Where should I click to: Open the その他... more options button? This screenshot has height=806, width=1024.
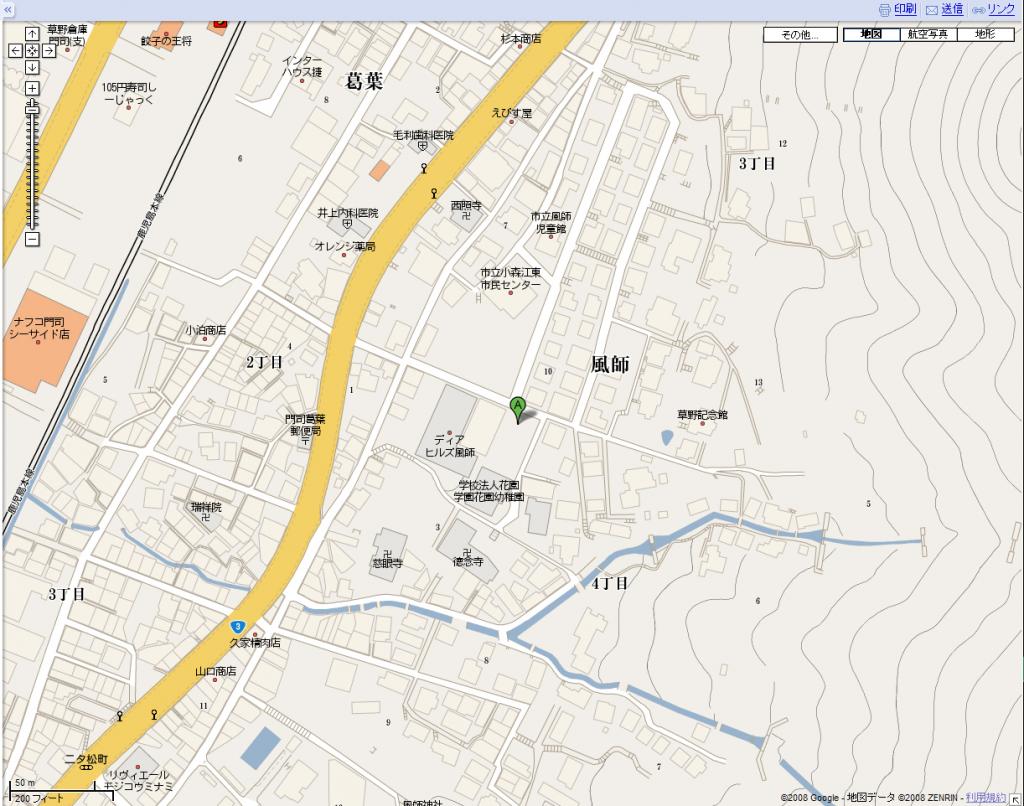click(x=799, y=34)
